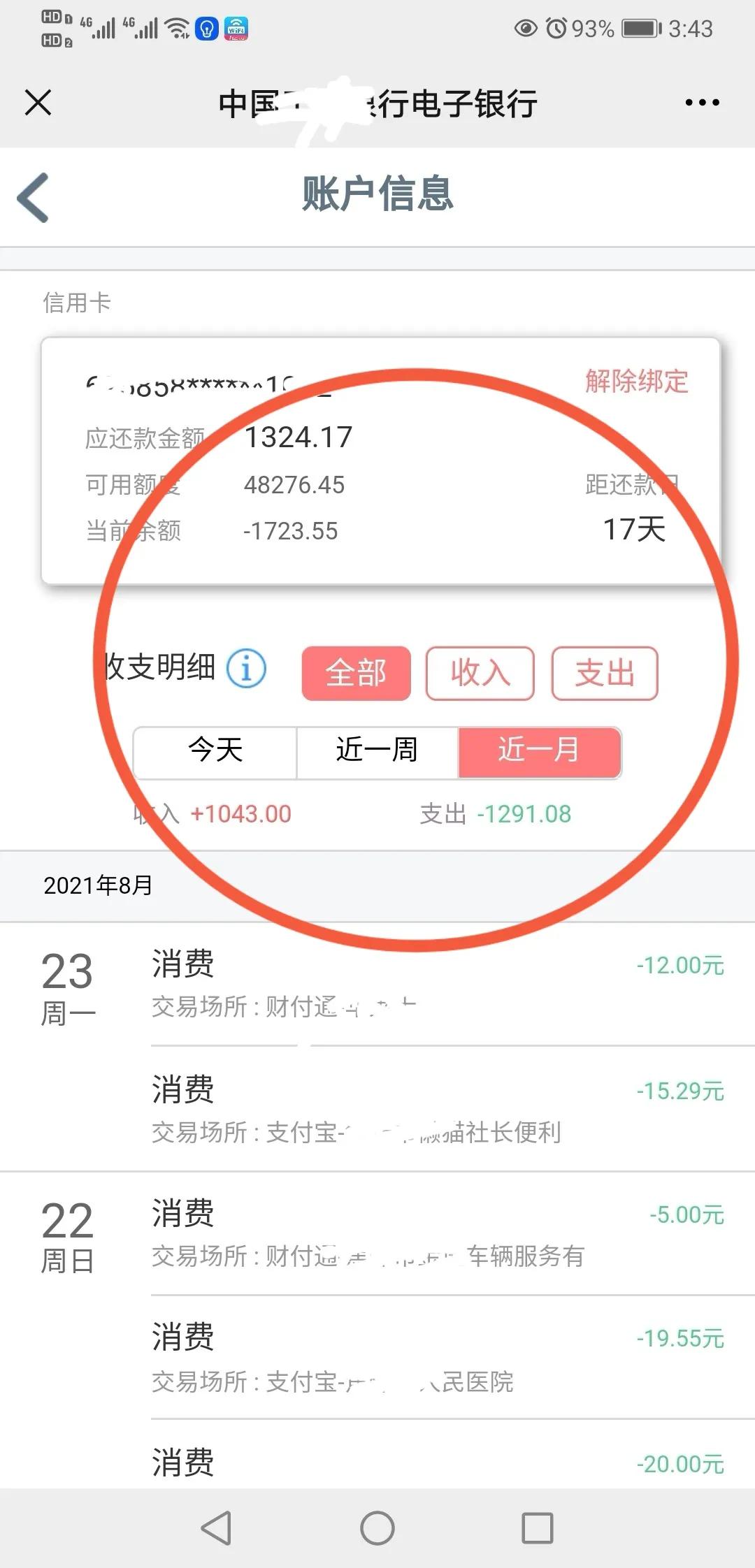Tap the Wi-Fi status bar icon

pyautogui.click(x=177, y=28)
